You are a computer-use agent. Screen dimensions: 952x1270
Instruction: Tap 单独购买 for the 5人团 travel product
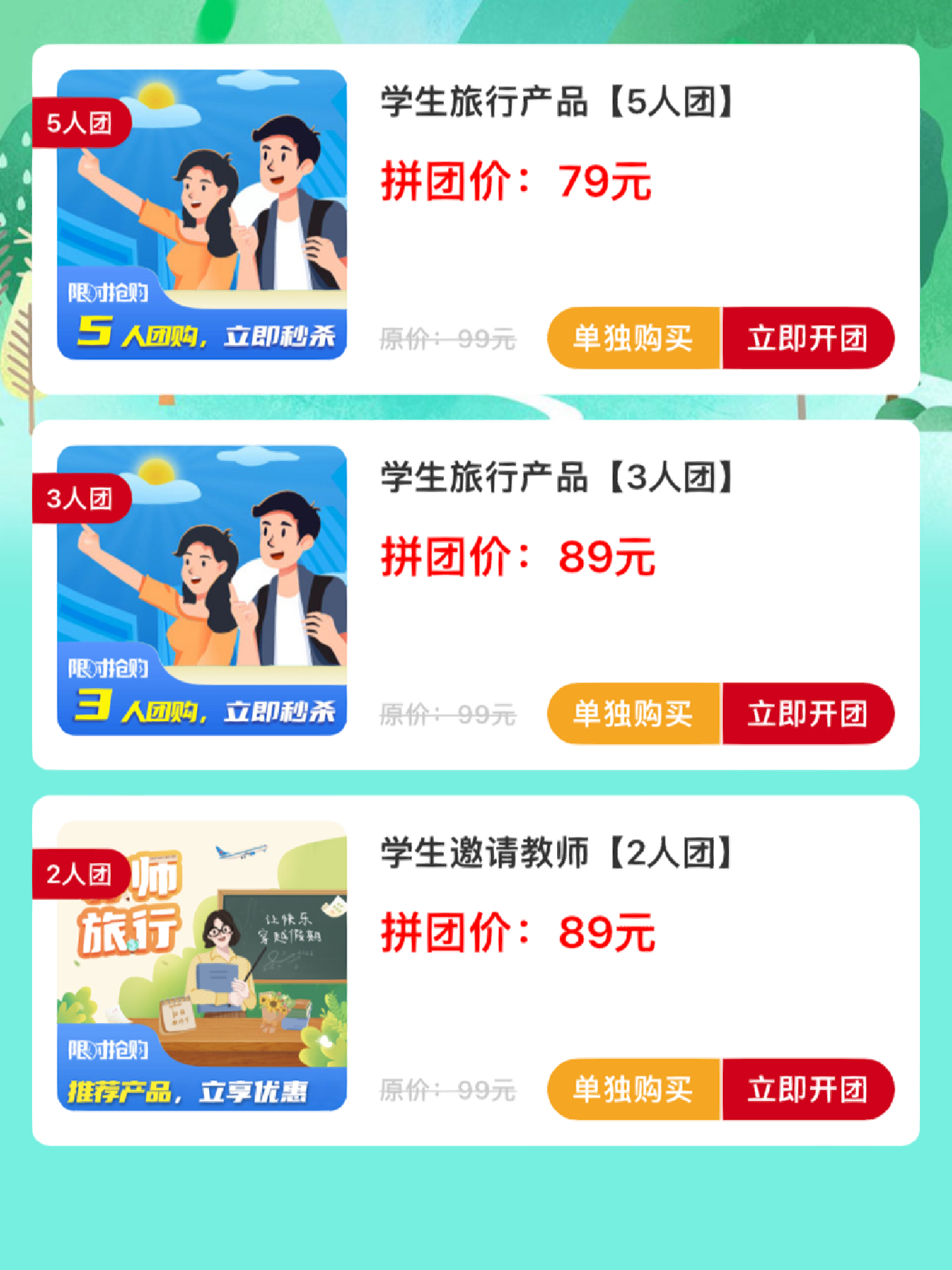[x=634, y=339]
